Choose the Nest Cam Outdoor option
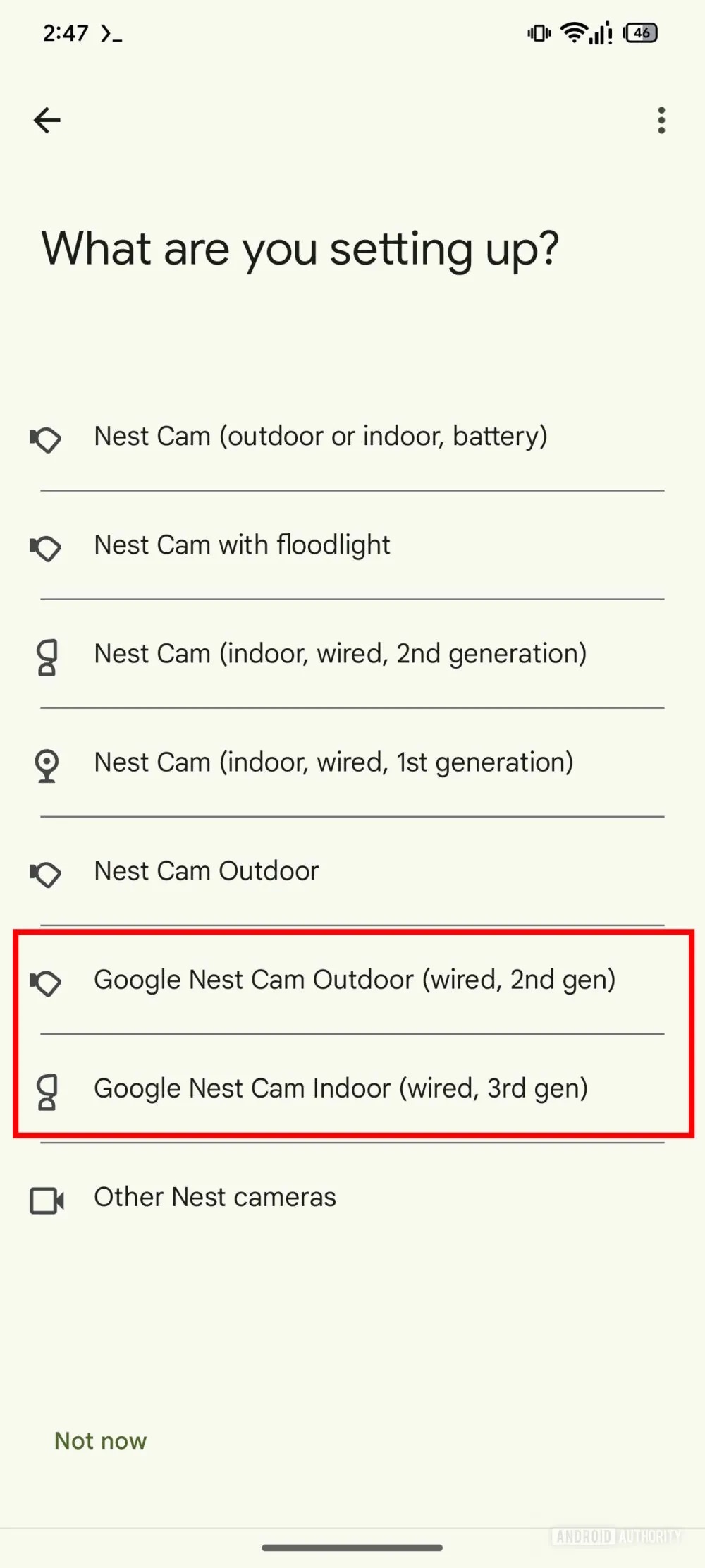 point(352,871)
